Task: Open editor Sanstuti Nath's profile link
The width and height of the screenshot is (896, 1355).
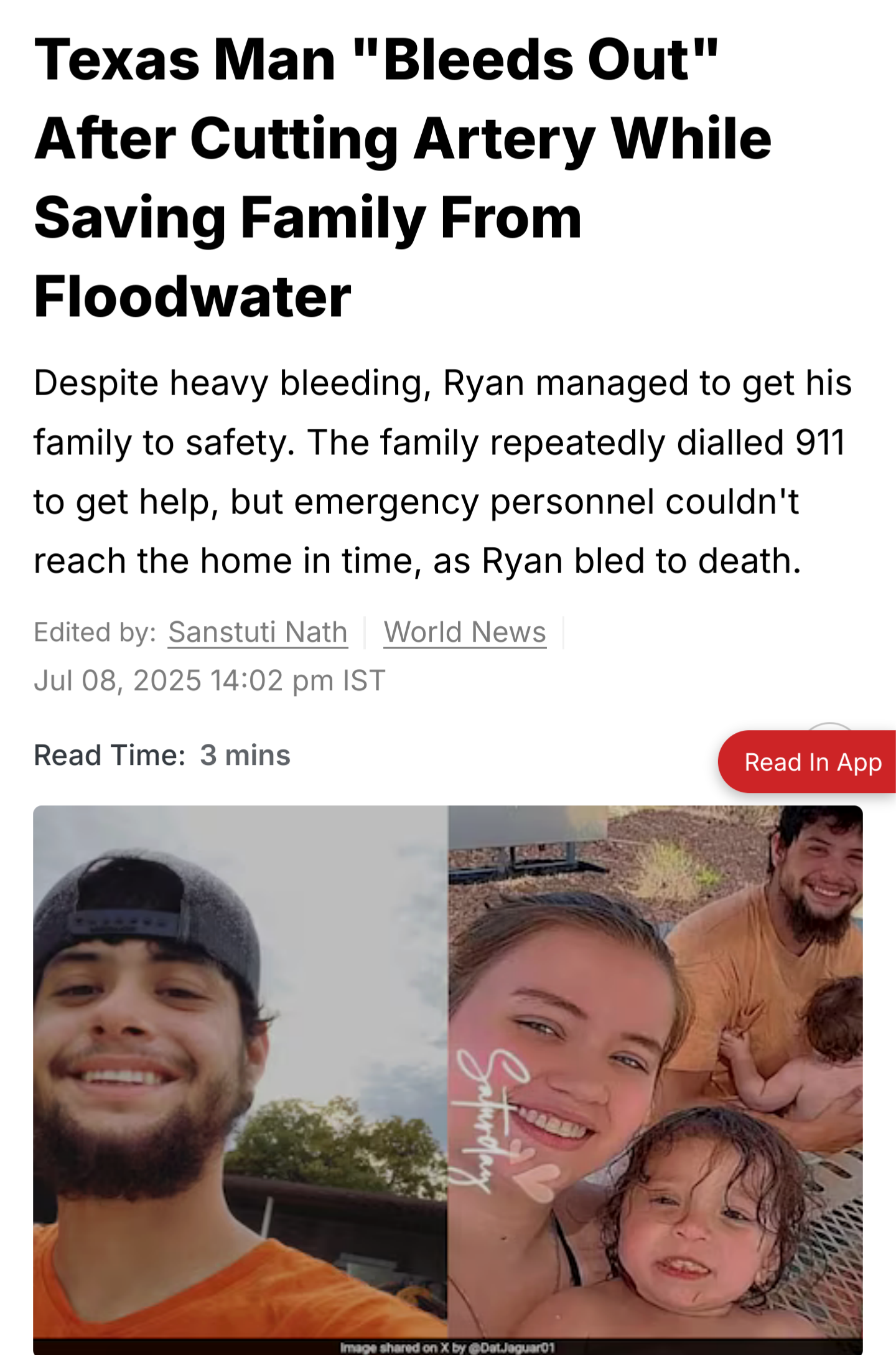Action: click(x=258, y=632)
